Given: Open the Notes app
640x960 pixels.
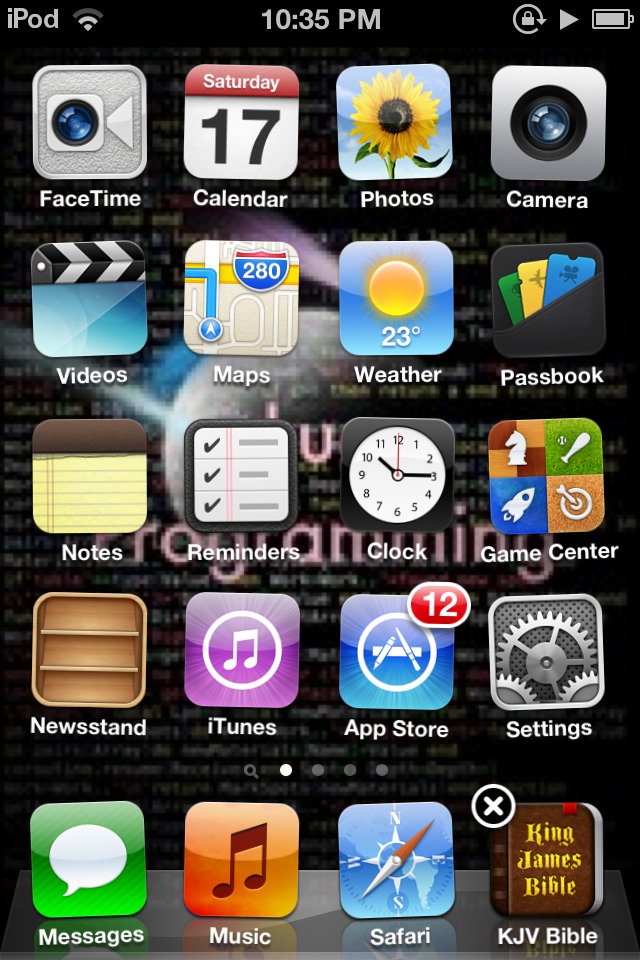Looking at the screenshot, I should [90, 475].
